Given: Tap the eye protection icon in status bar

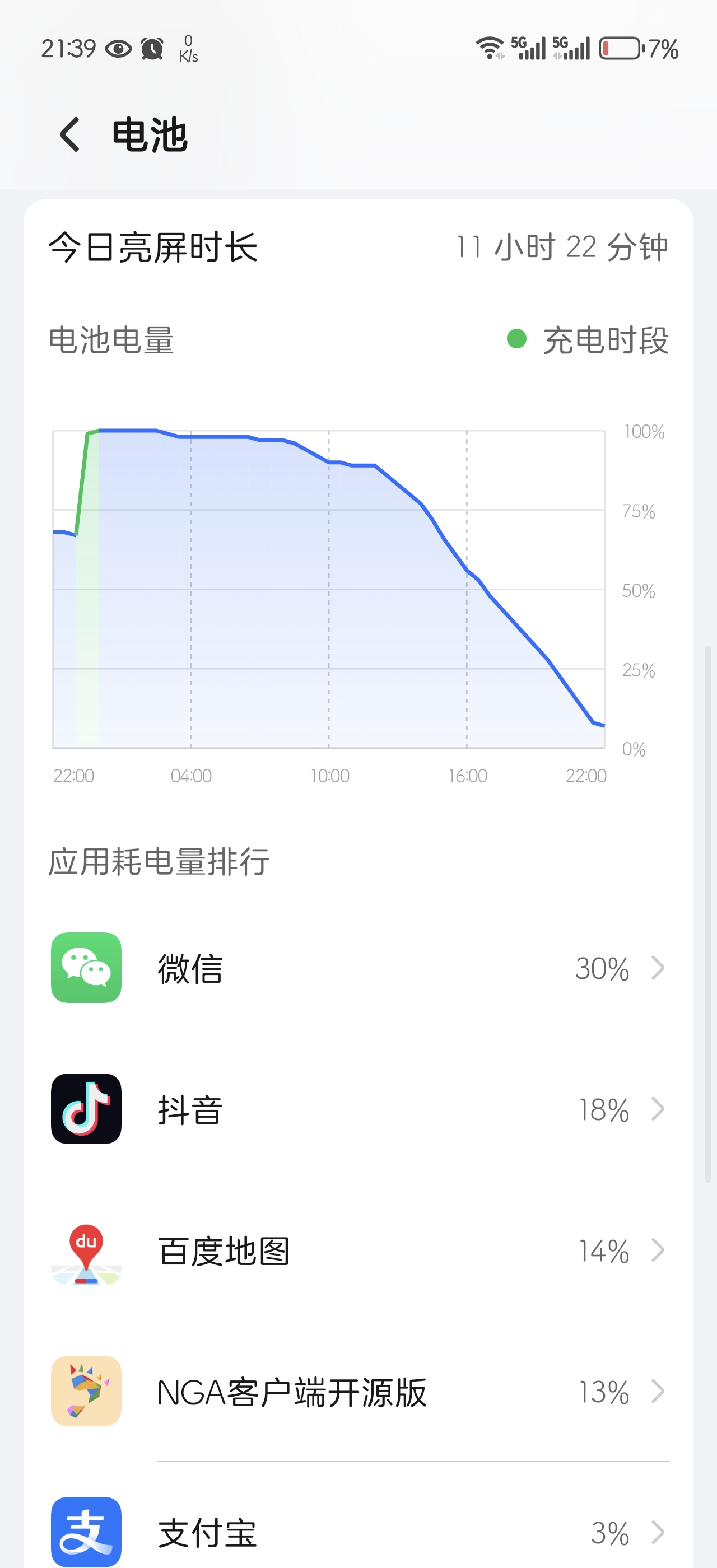Looking at the screenshot, I should (119, 48).
